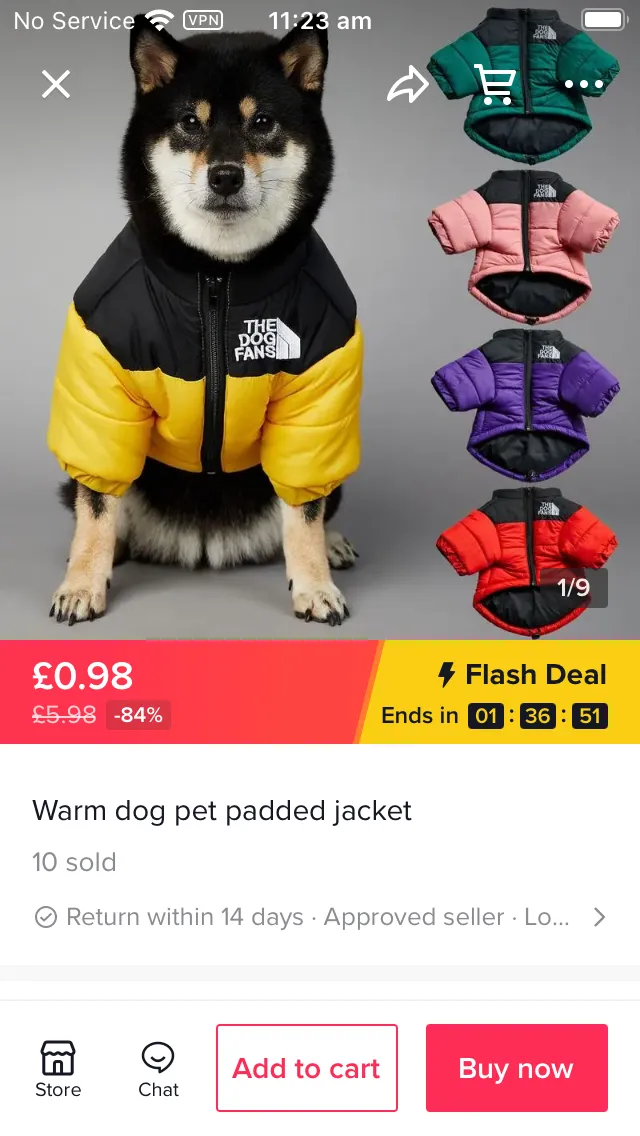Visit the seller's Store
The width and height of the screenshot is (640, 1136).
[58, 1068]
